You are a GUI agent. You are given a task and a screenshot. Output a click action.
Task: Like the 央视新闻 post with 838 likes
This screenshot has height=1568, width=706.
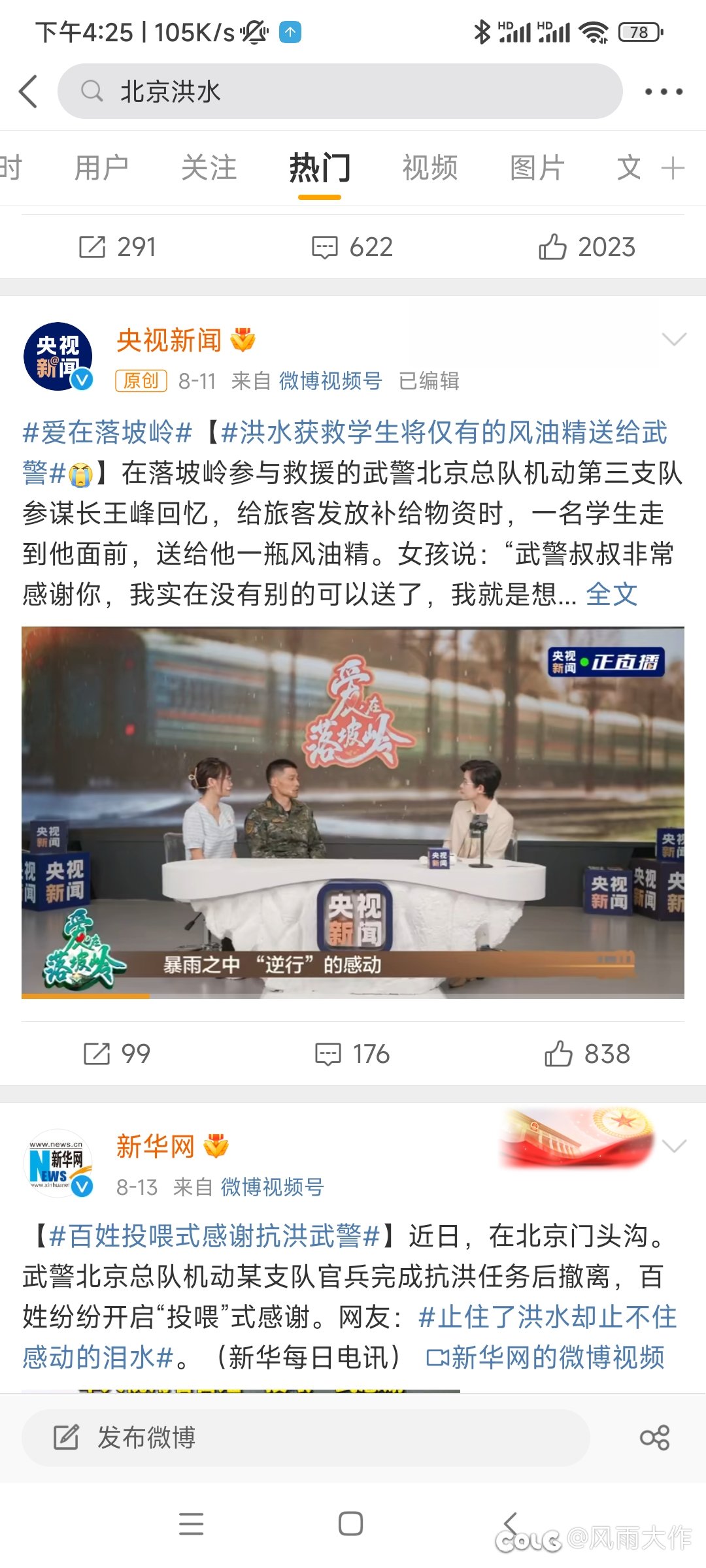[x=587, y=1054]
